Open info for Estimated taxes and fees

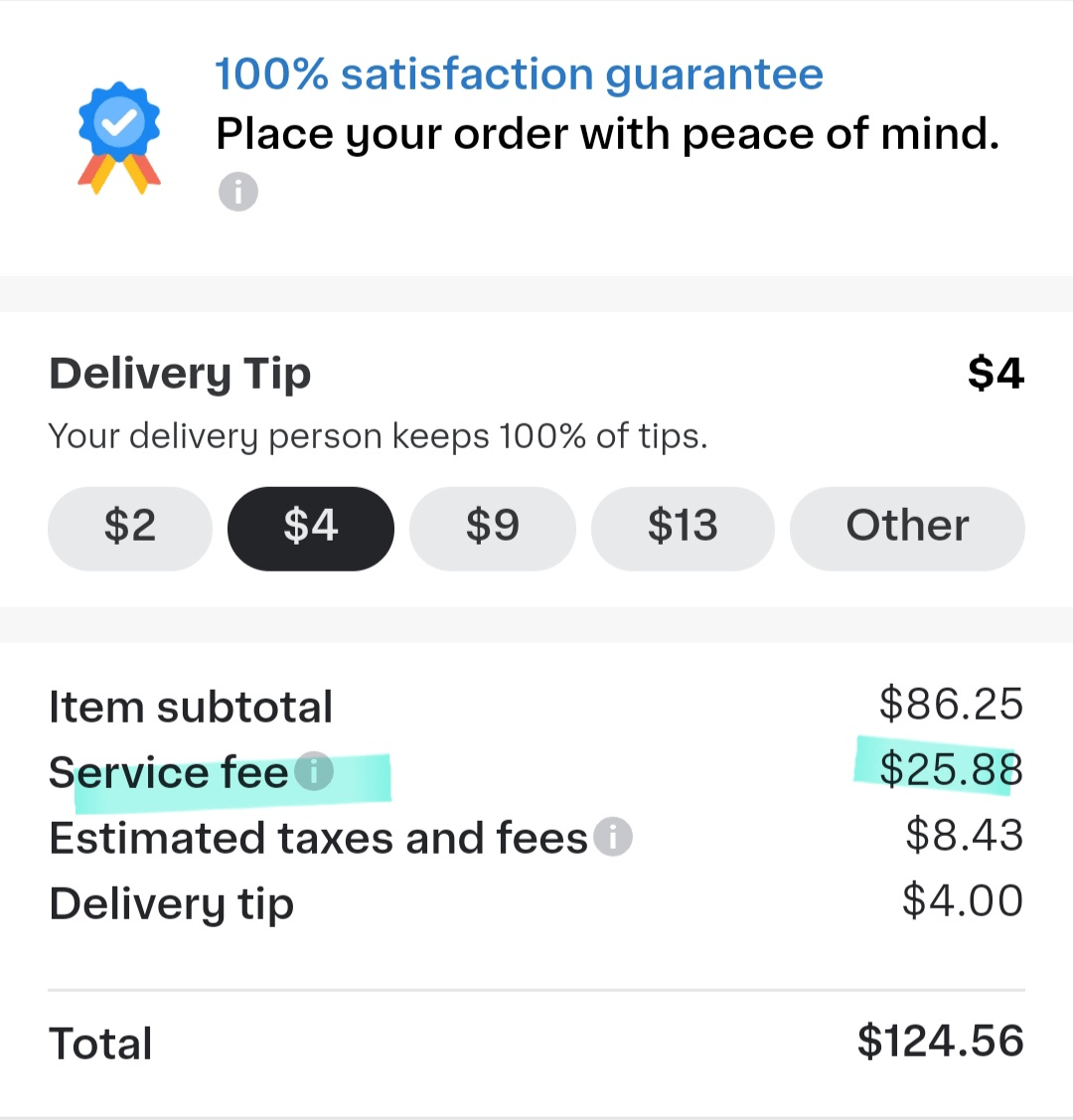(x=613, y=837)
